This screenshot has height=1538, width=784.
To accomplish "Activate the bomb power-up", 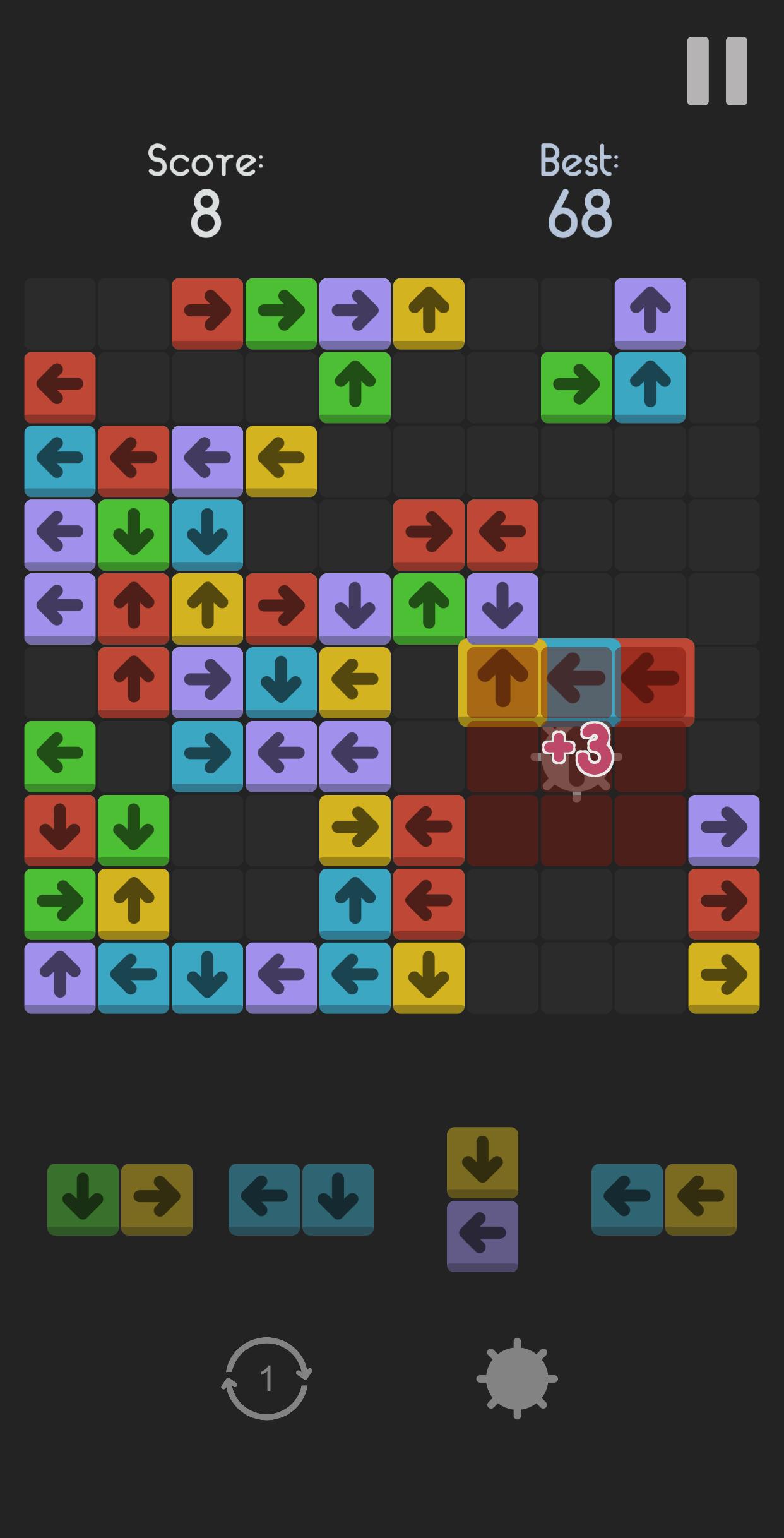I will click(x=517, y=1378).
